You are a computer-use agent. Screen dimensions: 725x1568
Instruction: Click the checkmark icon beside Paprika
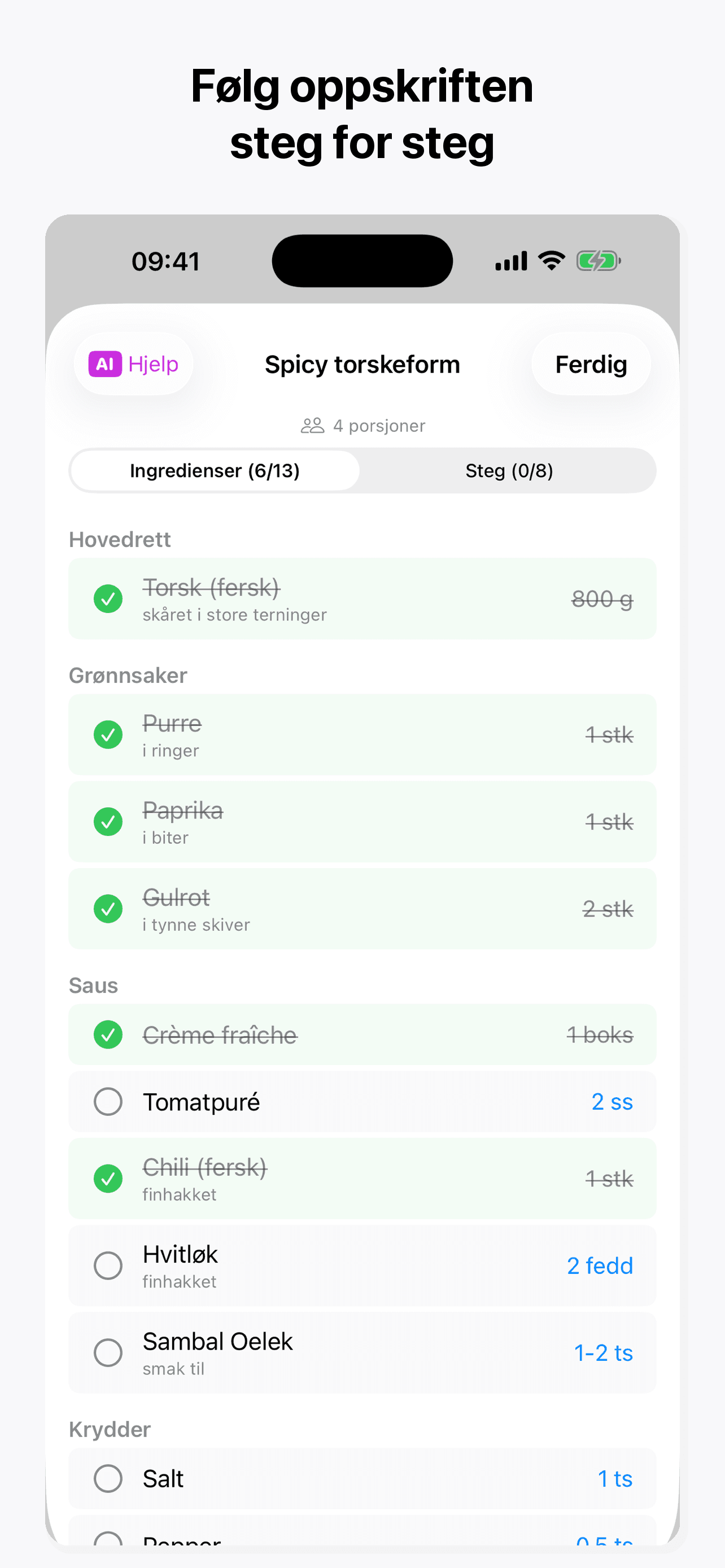click(x=108, y=822)
